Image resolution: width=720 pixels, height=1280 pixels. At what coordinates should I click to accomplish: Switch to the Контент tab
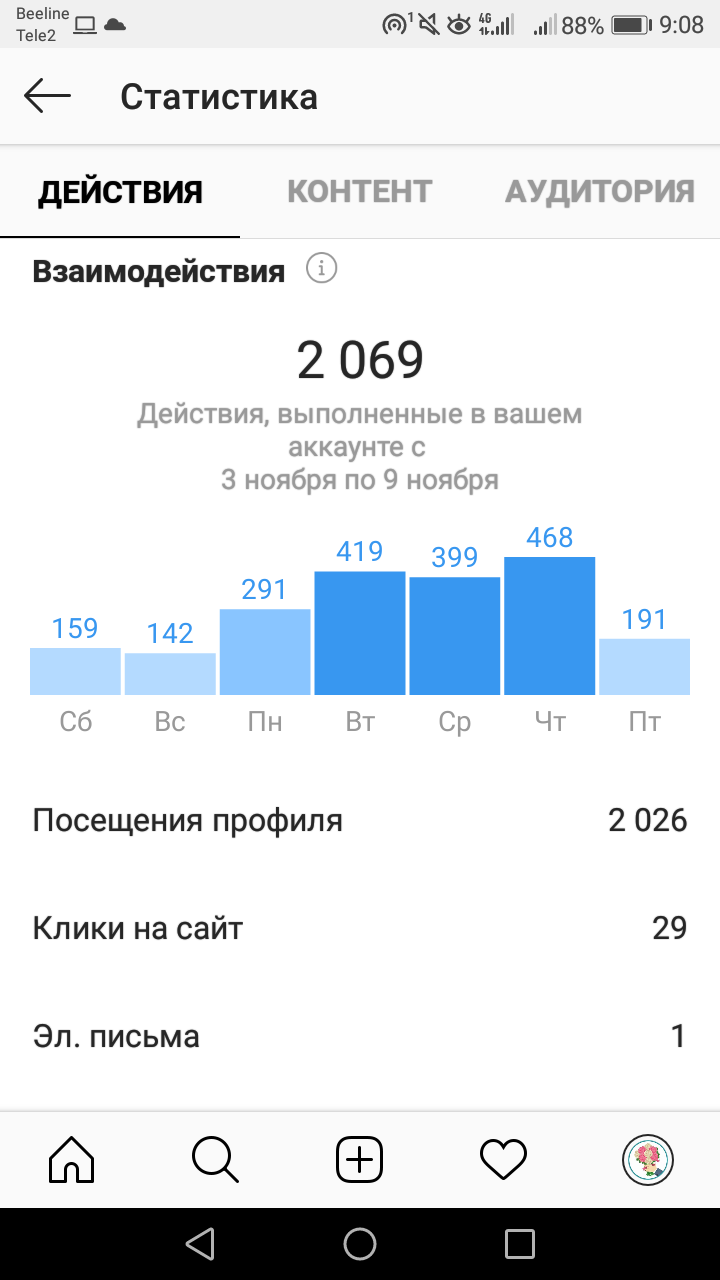(x=360, y=191)
